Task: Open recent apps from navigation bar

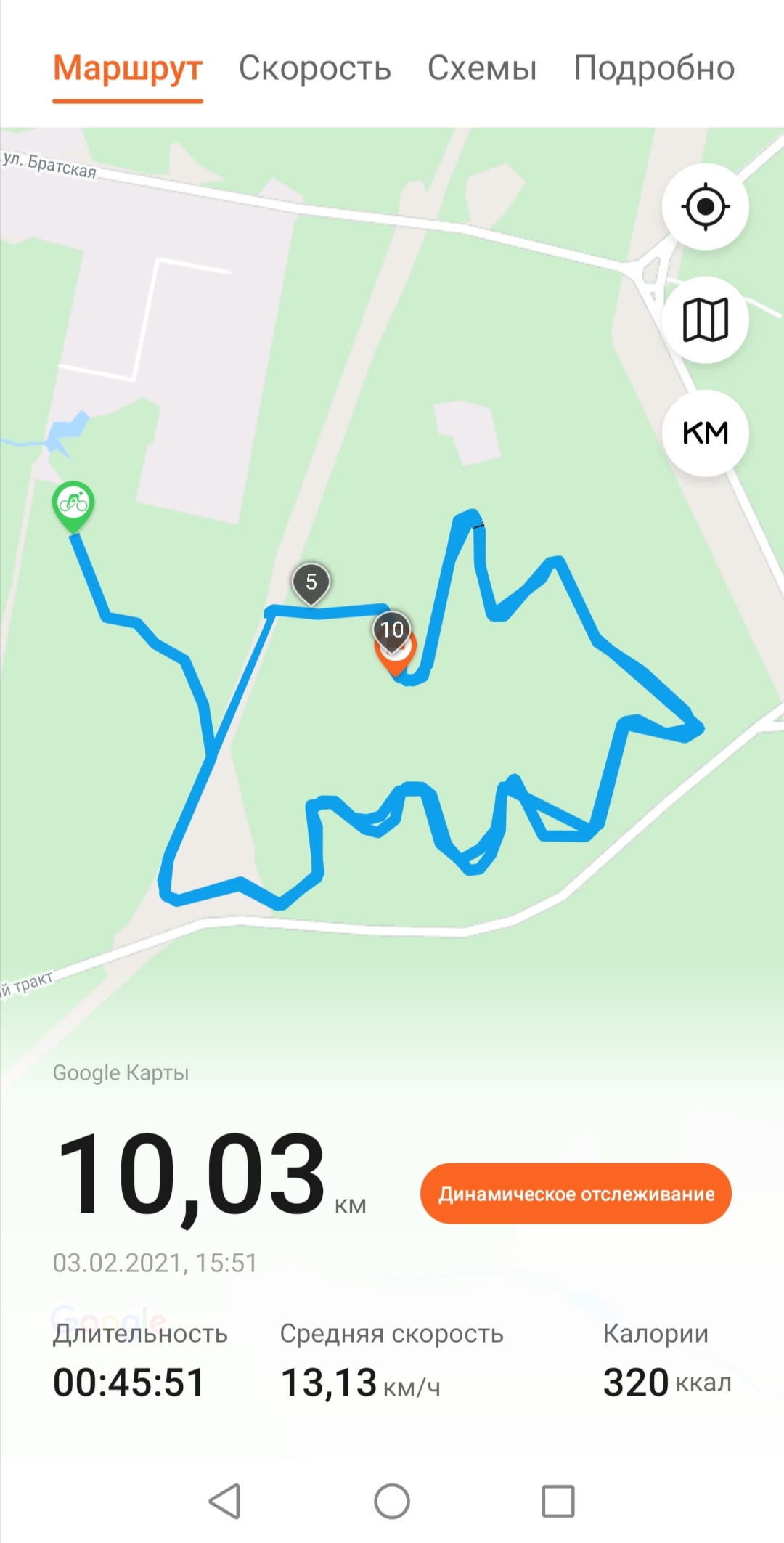Action: coord(558,1501)
